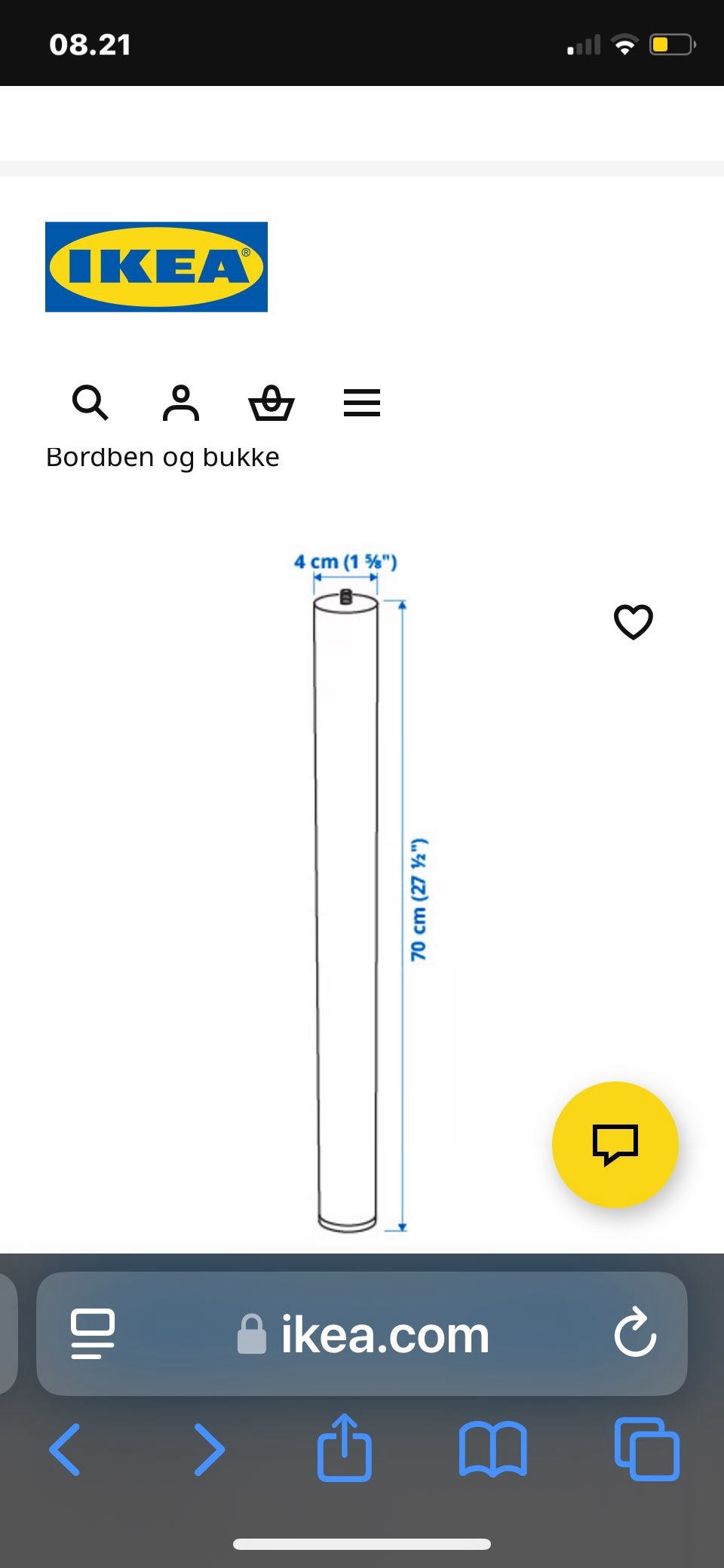Select the Bordben og bukke category link
Viewport: 724px width, 1568px height.
163,456
